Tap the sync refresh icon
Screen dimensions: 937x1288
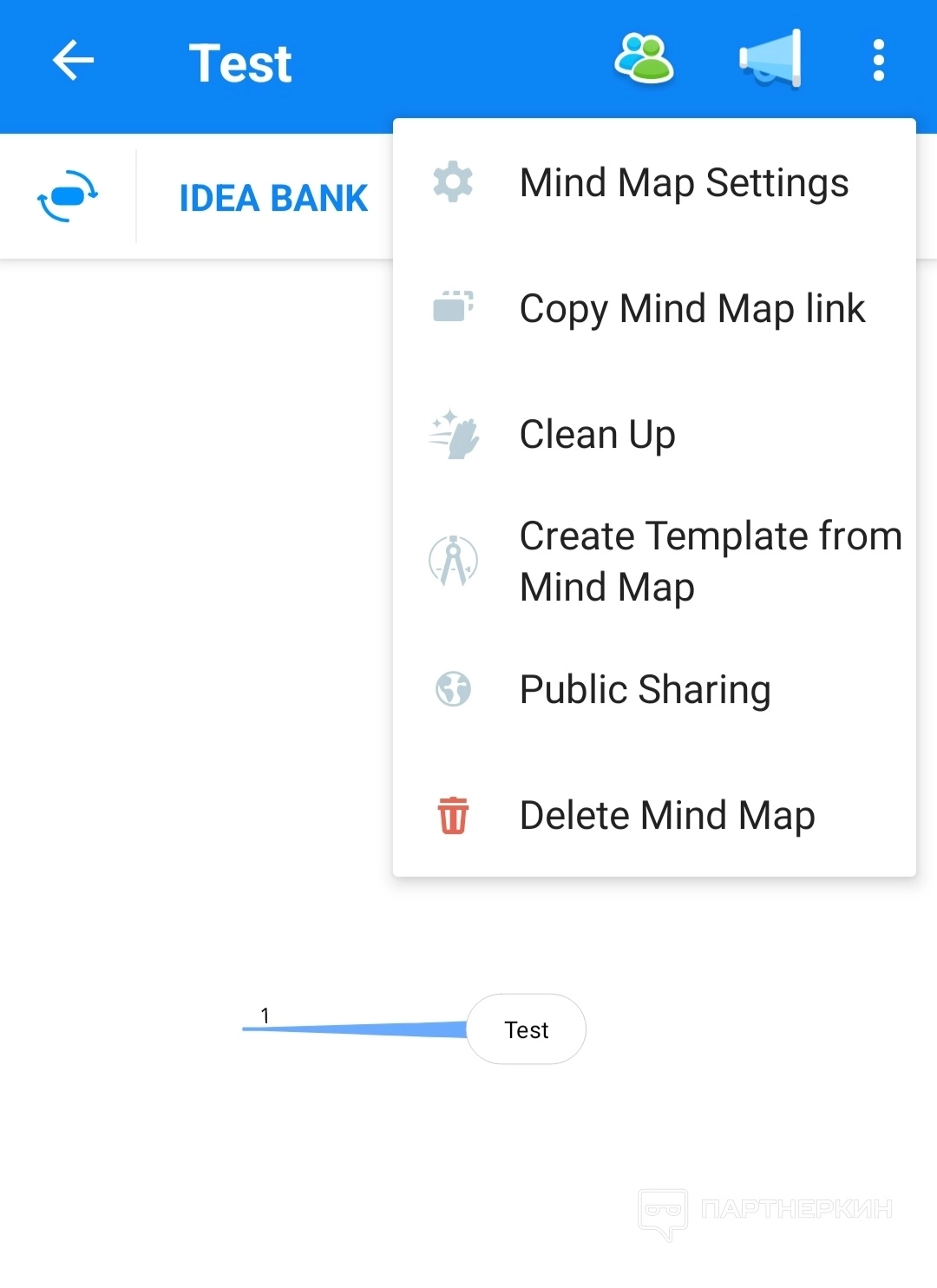[x=68, y=197]
